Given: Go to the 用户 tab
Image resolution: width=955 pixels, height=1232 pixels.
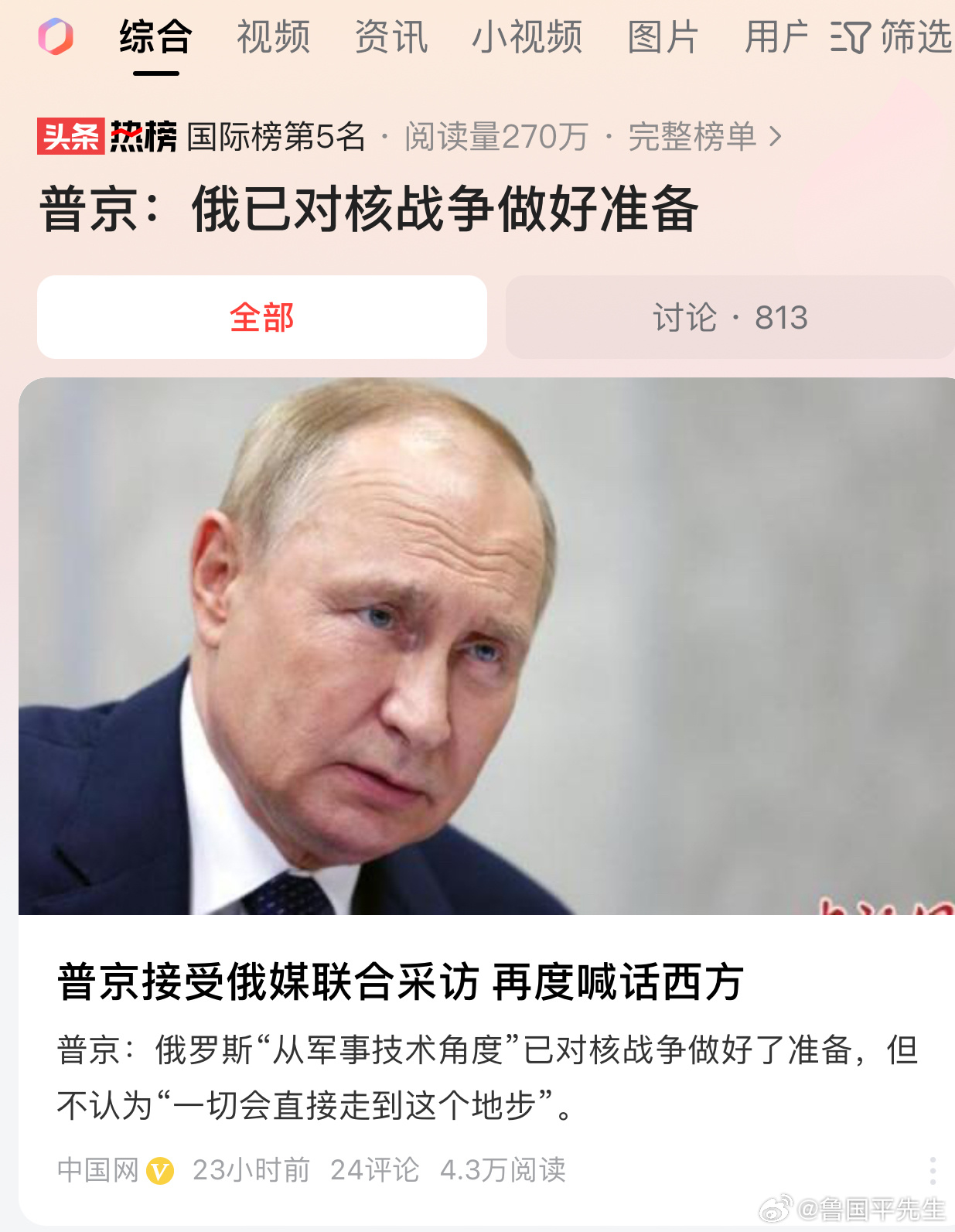Looking at the screenshot, I should click(776, 37).
